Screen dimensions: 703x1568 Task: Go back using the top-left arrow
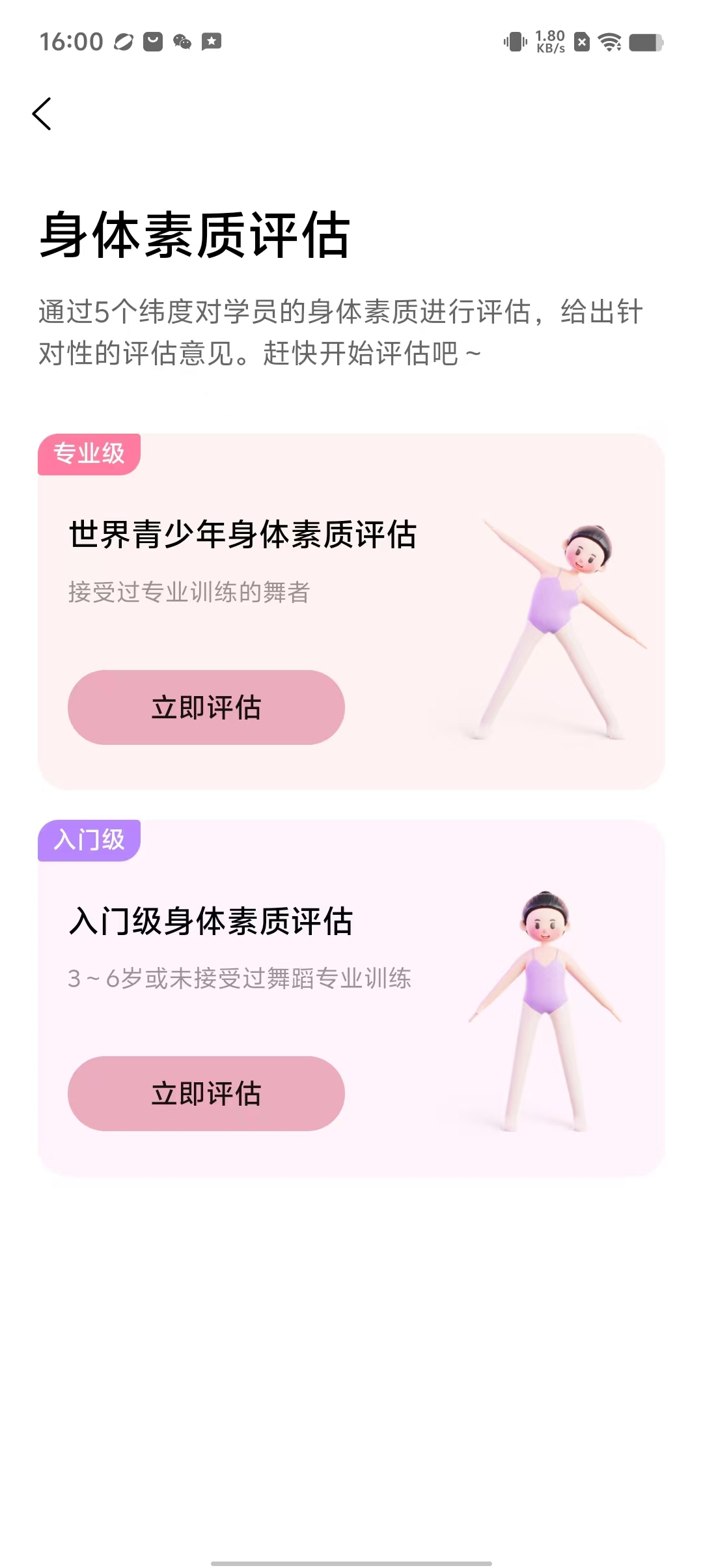click(42, 114)
